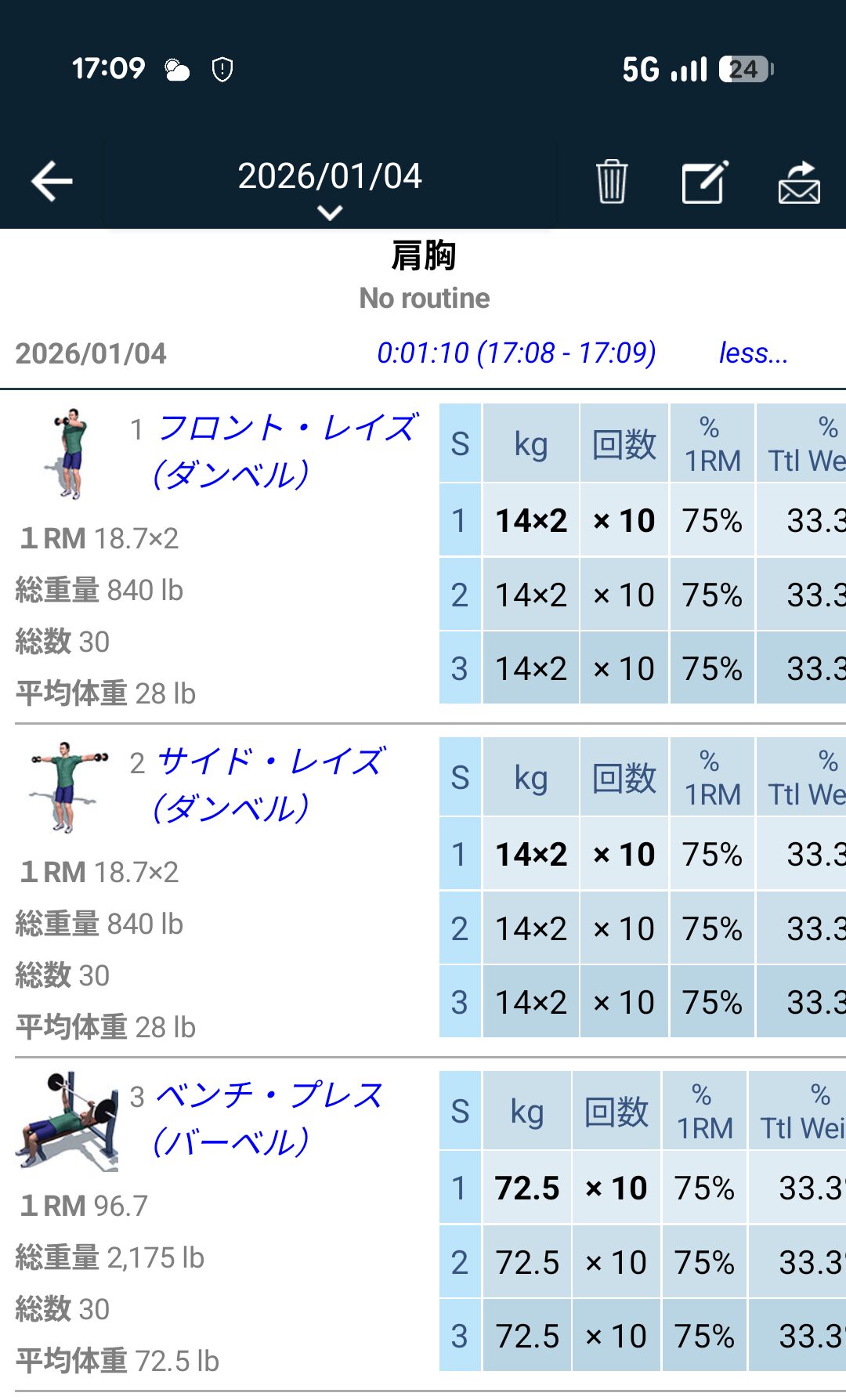Delete this workout log
Viewport: 846px width, 1400px height.
click(x=611, y=182)
